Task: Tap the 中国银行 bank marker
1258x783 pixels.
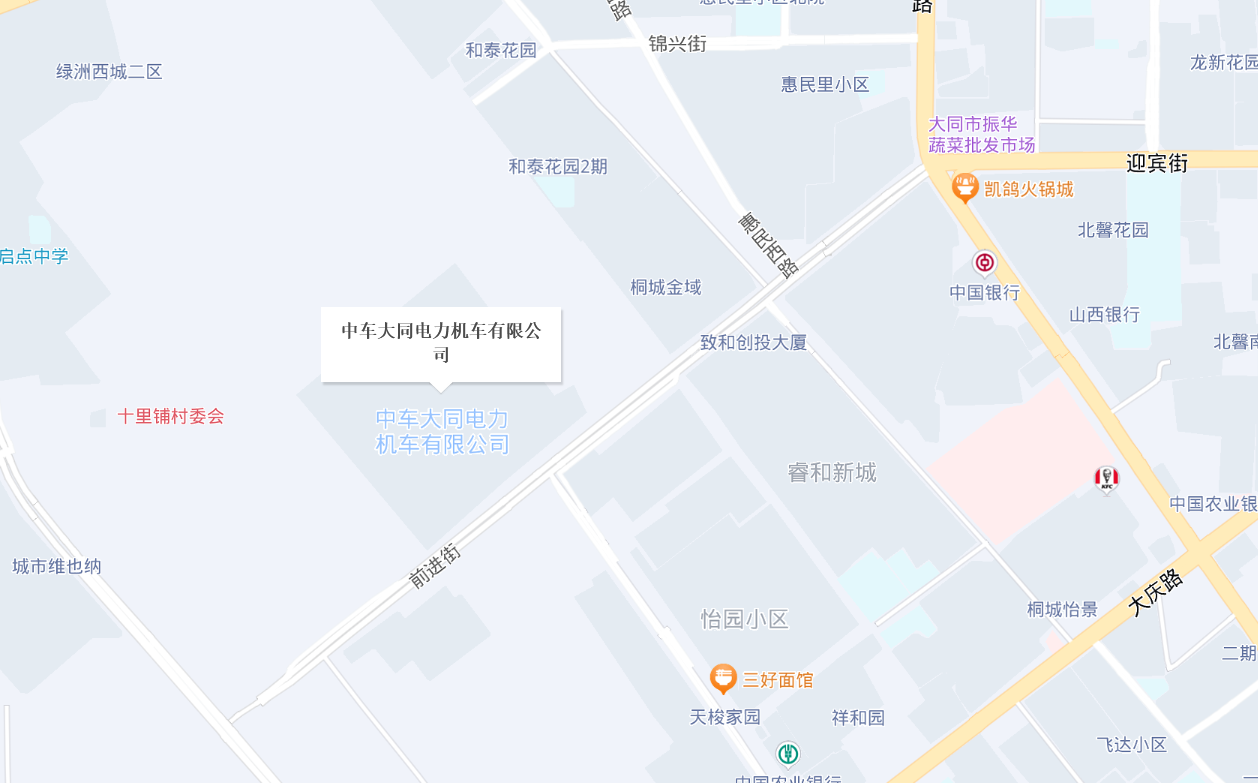Action: (x=985, y=263)
